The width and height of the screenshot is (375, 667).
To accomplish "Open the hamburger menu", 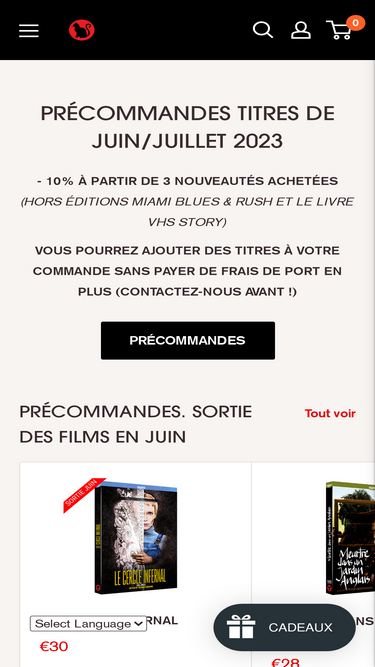I will (x=28, y=31).
